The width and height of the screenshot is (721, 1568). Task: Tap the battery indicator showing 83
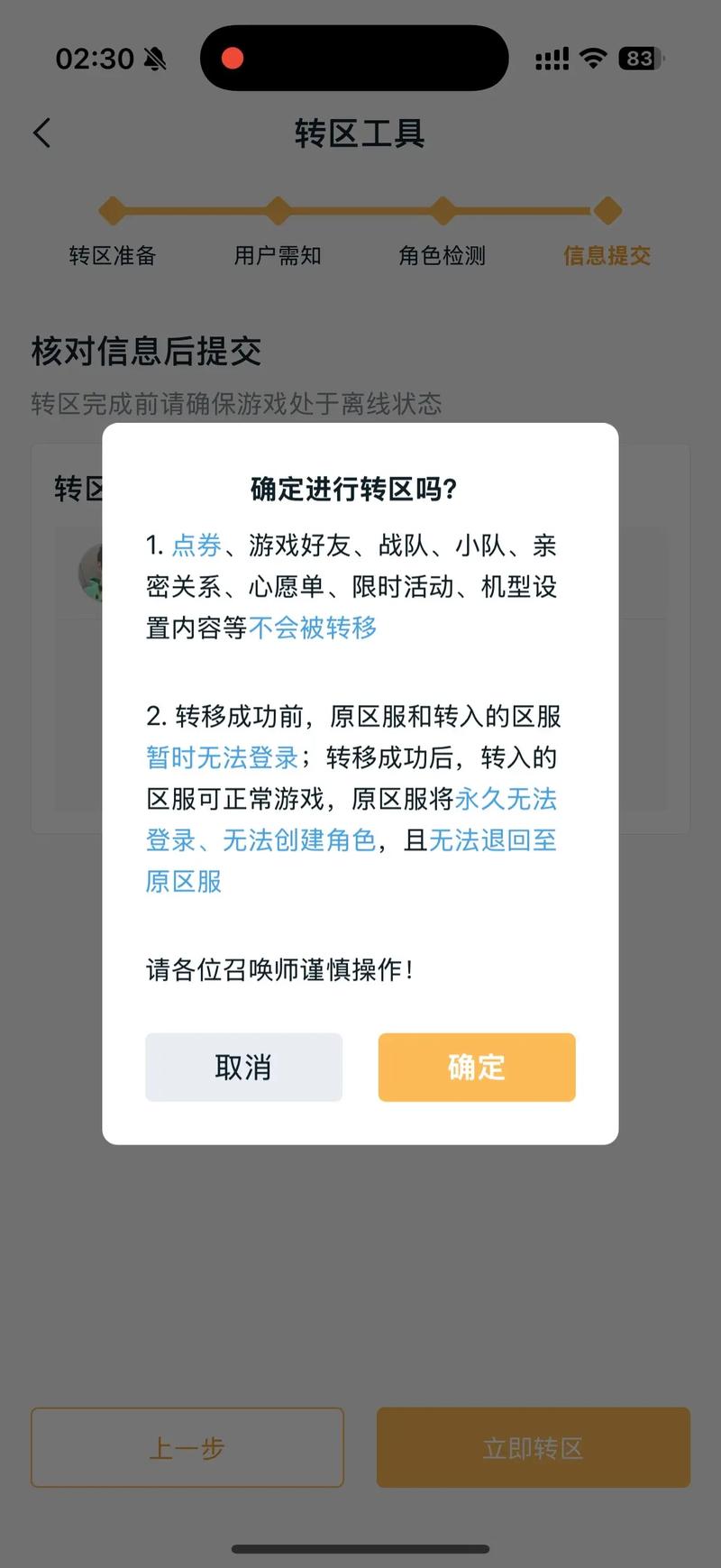(x=638, y=58)
